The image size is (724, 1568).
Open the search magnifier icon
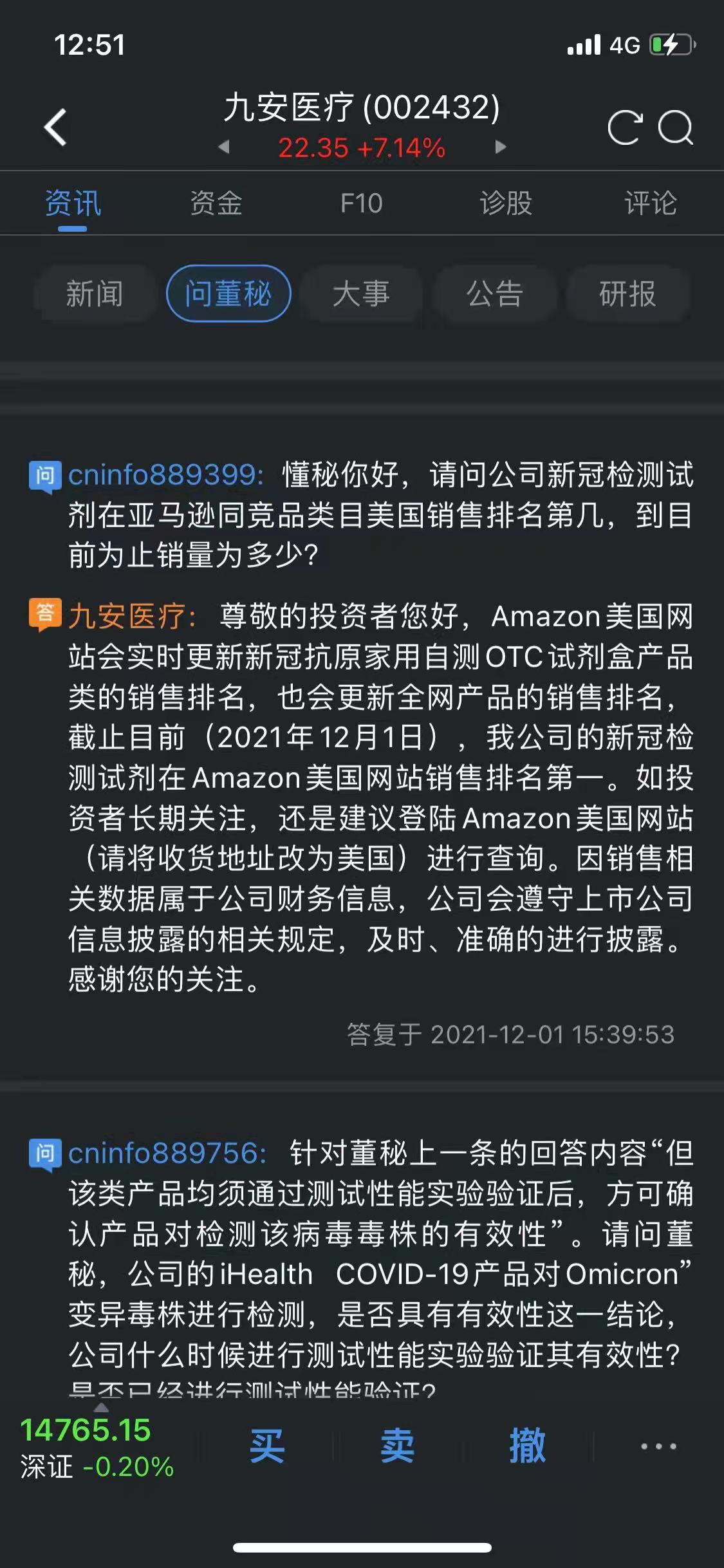pos(676,127)
